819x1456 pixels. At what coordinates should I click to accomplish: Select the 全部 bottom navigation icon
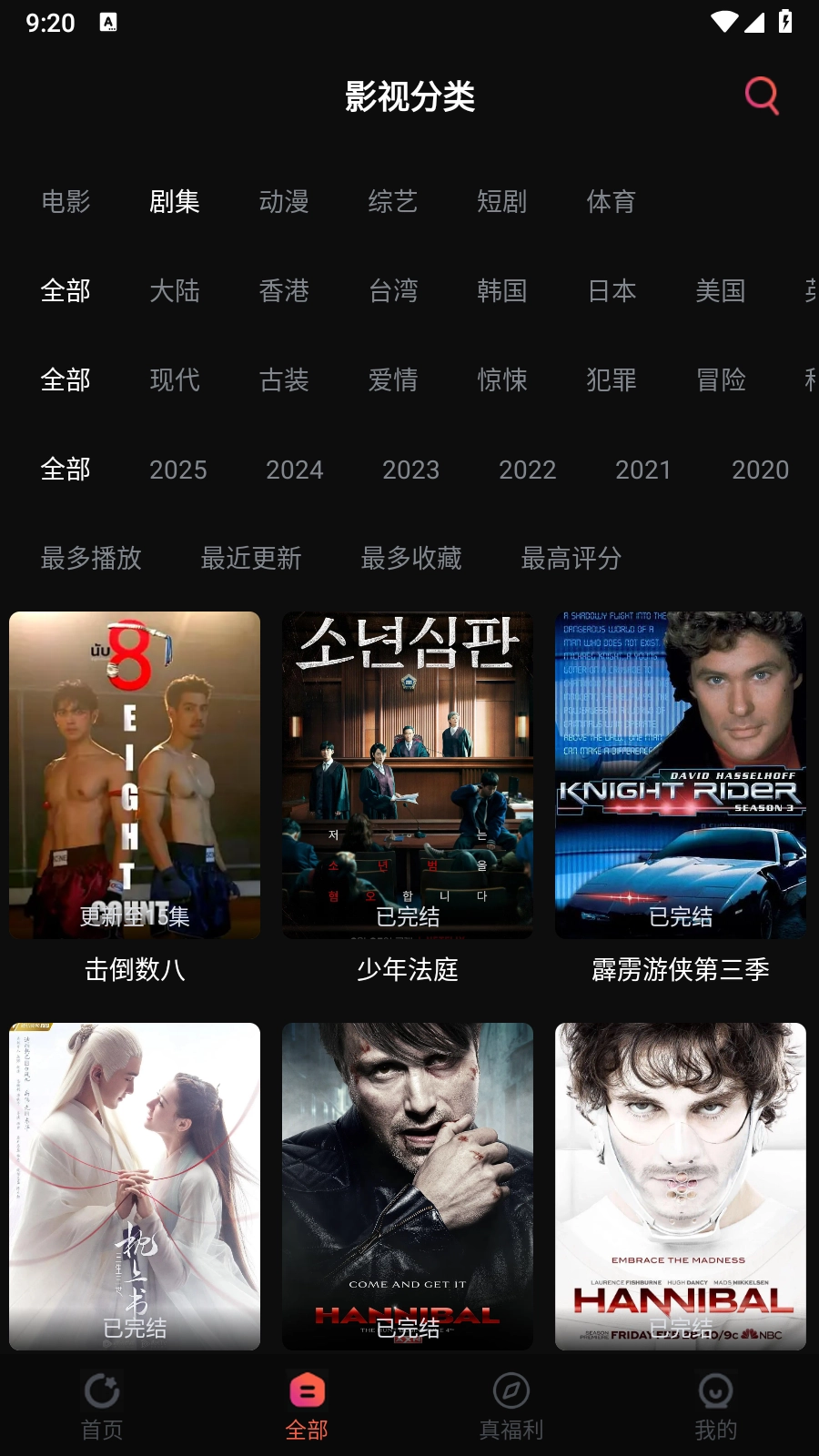[307, 1390]
